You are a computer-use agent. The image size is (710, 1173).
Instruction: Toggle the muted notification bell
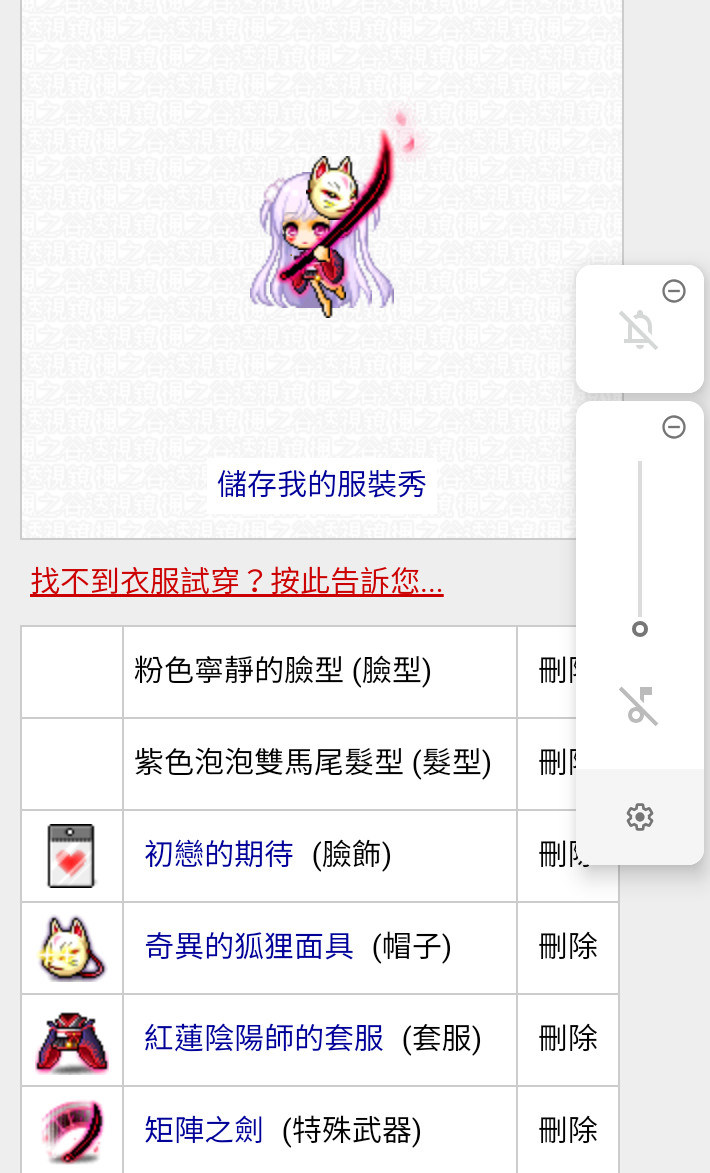click(x=639, y=330)
